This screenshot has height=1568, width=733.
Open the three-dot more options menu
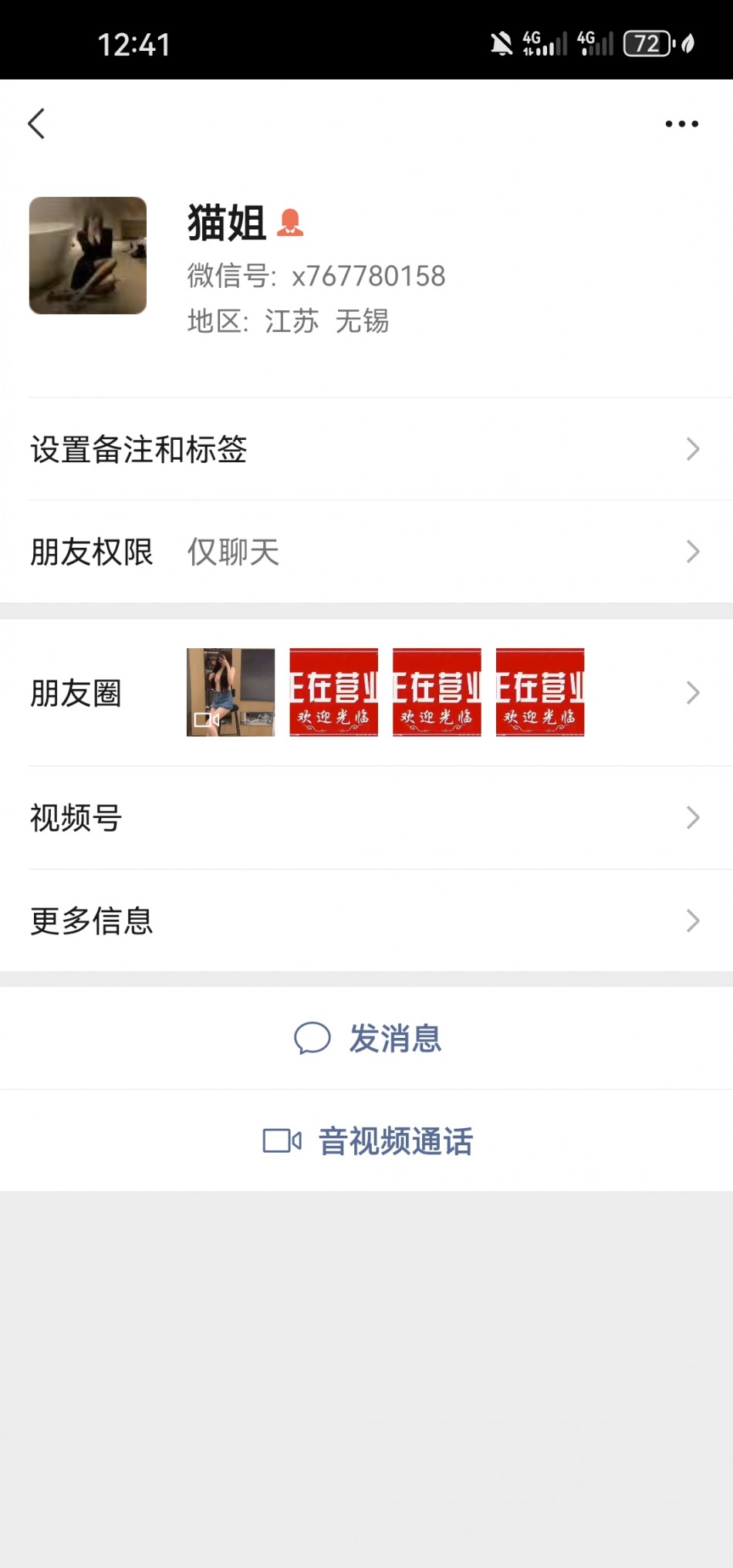point(681,123)
